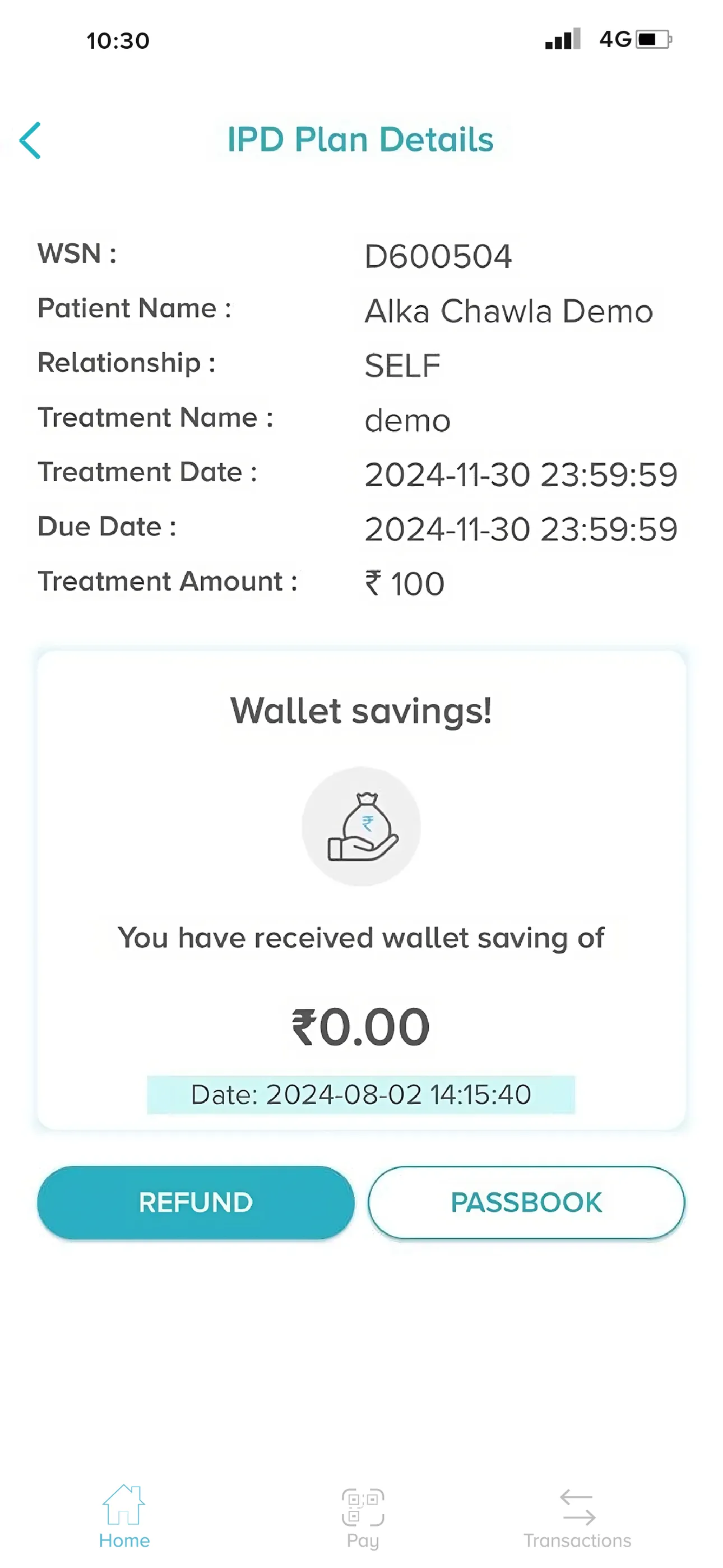Viewport: 723px width, 1568px height.
Task: Select the Relationship value SELF
Action: (402, 365)
